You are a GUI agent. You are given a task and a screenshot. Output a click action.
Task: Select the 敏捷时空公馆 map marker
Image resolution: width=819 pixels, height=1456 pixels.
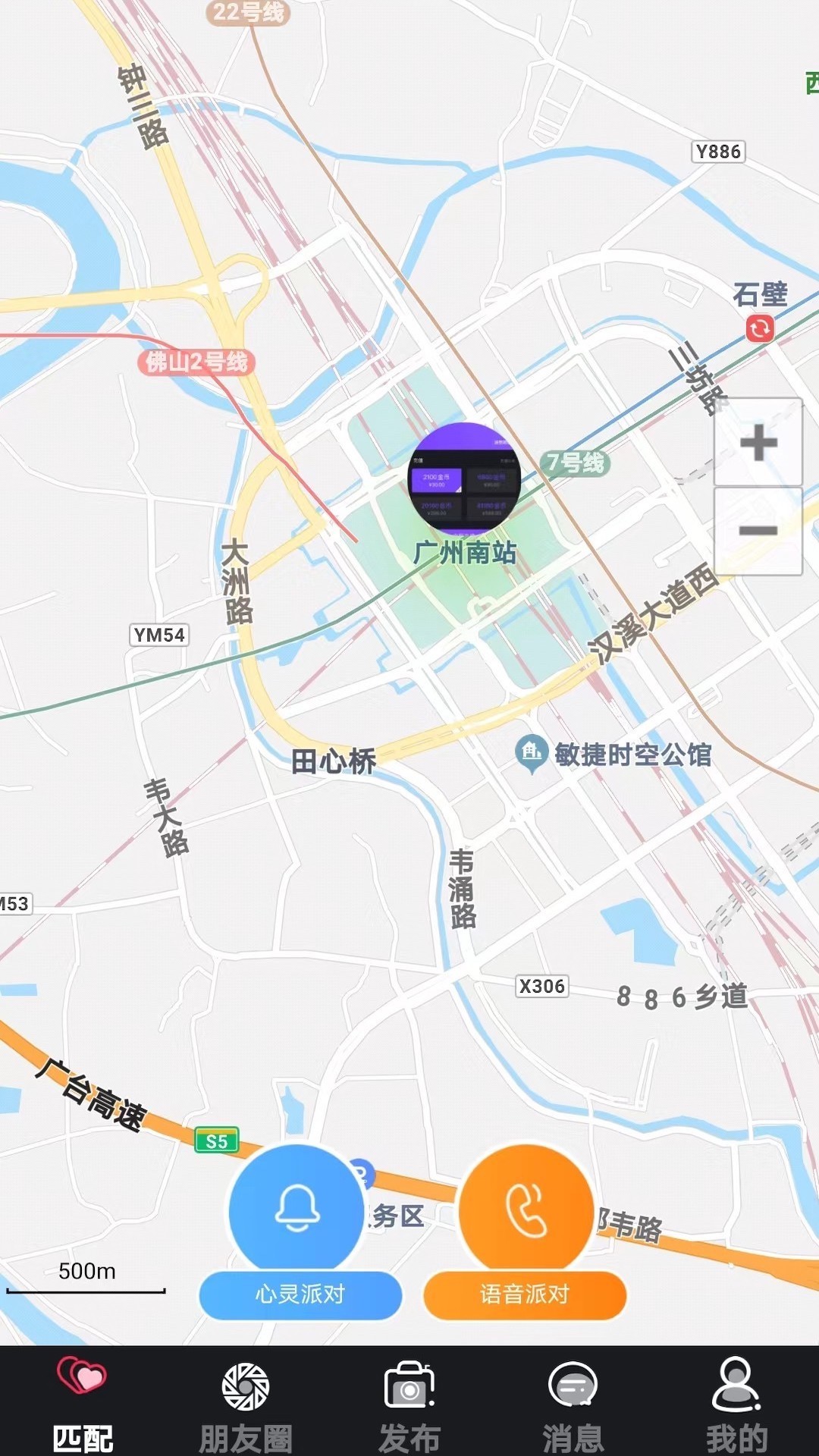click(x=532, y=753)
